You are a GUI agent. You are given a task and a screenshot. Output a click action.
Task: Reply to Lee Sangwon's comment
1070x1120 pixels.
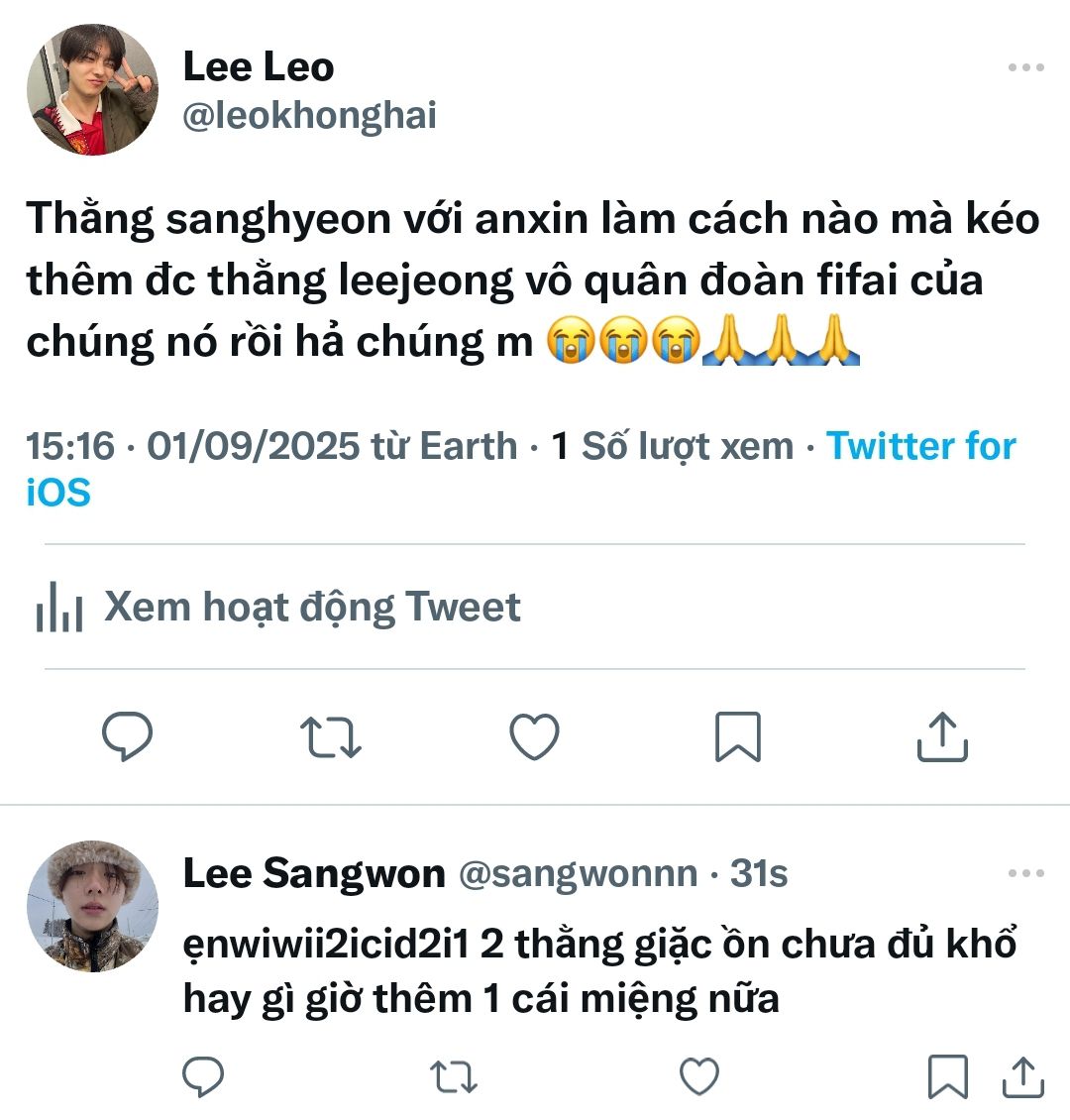point(204,1076)
